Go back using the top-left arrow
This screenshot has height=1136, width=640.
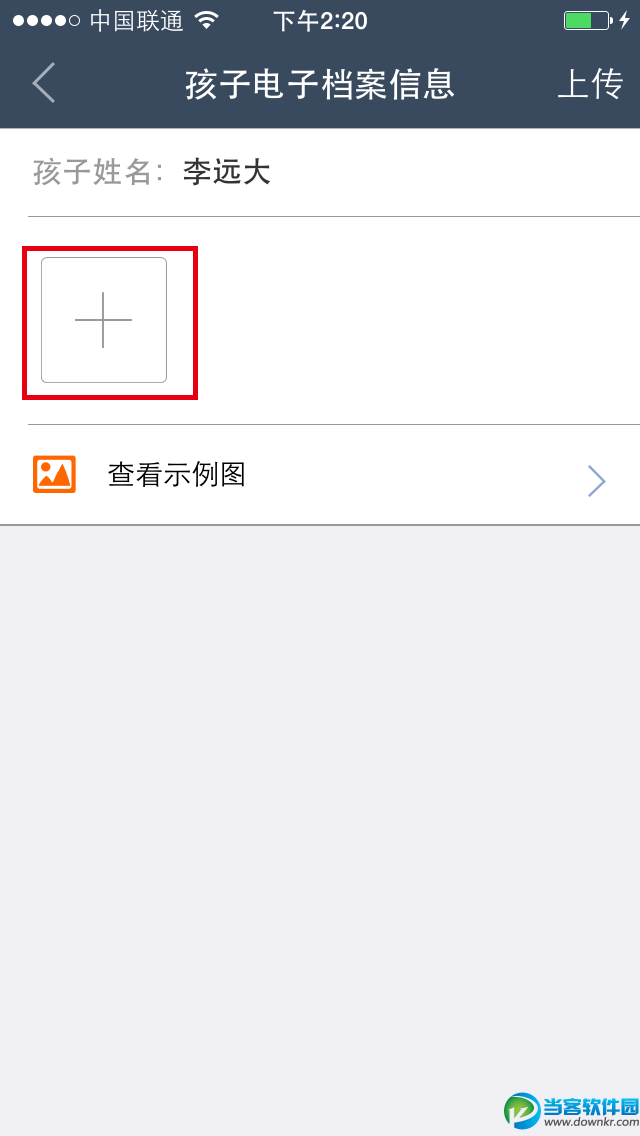pyautogui.click(x=44, y=83)
